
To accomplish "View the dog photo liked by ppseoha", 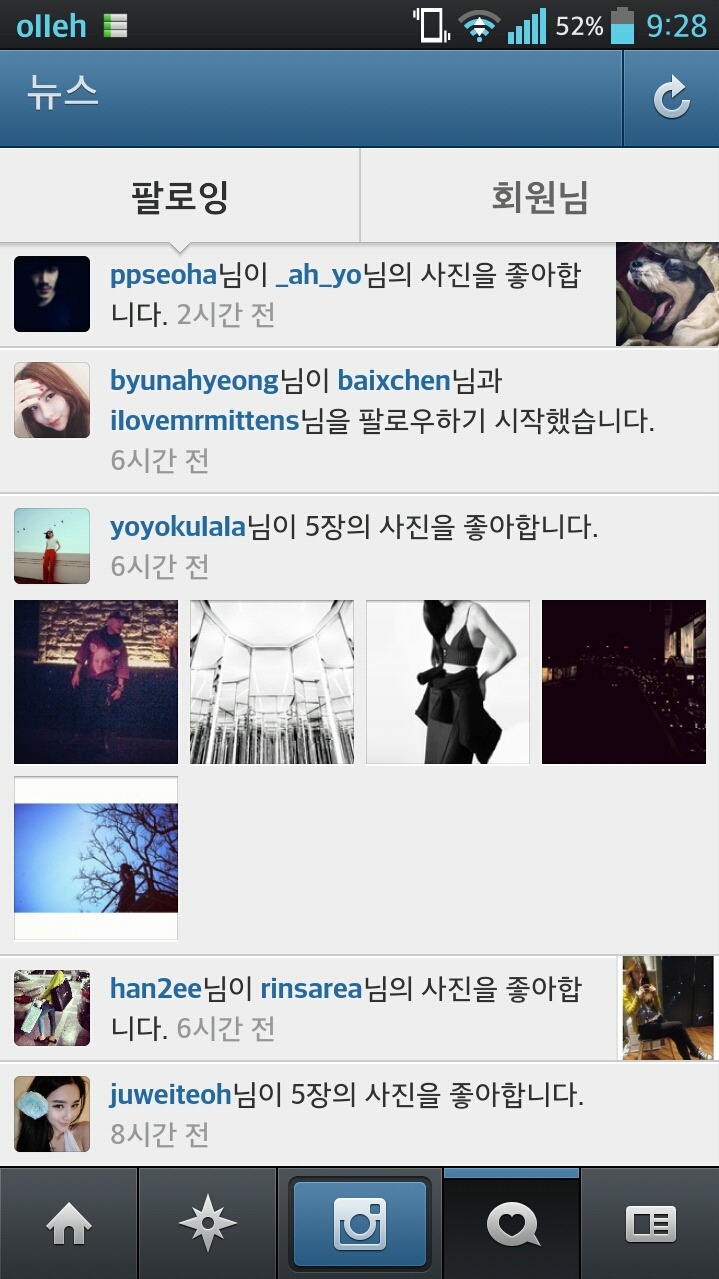I will [x=667, y=295].
